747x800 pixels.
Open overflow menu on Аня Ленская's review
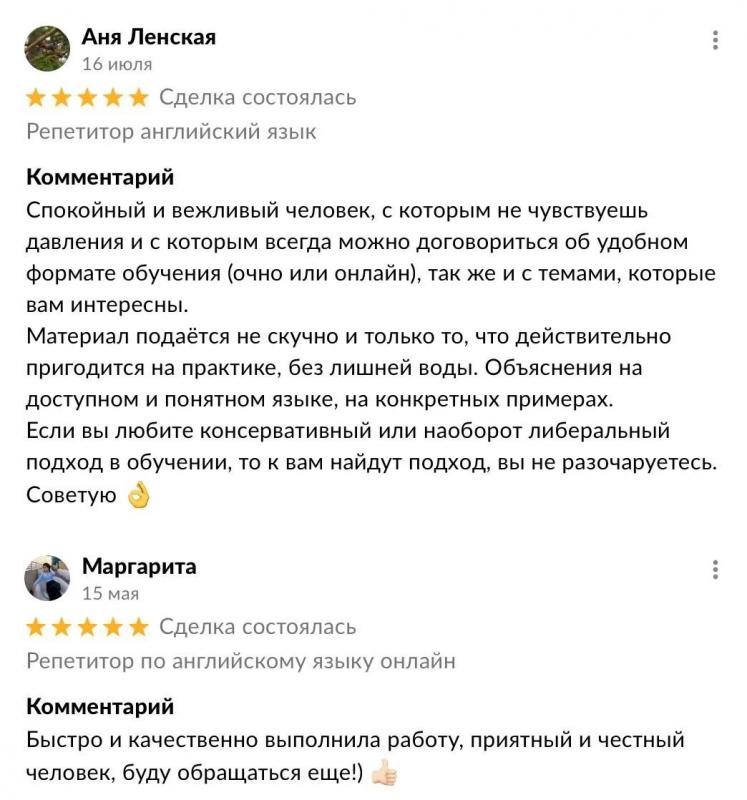(715, 40)
